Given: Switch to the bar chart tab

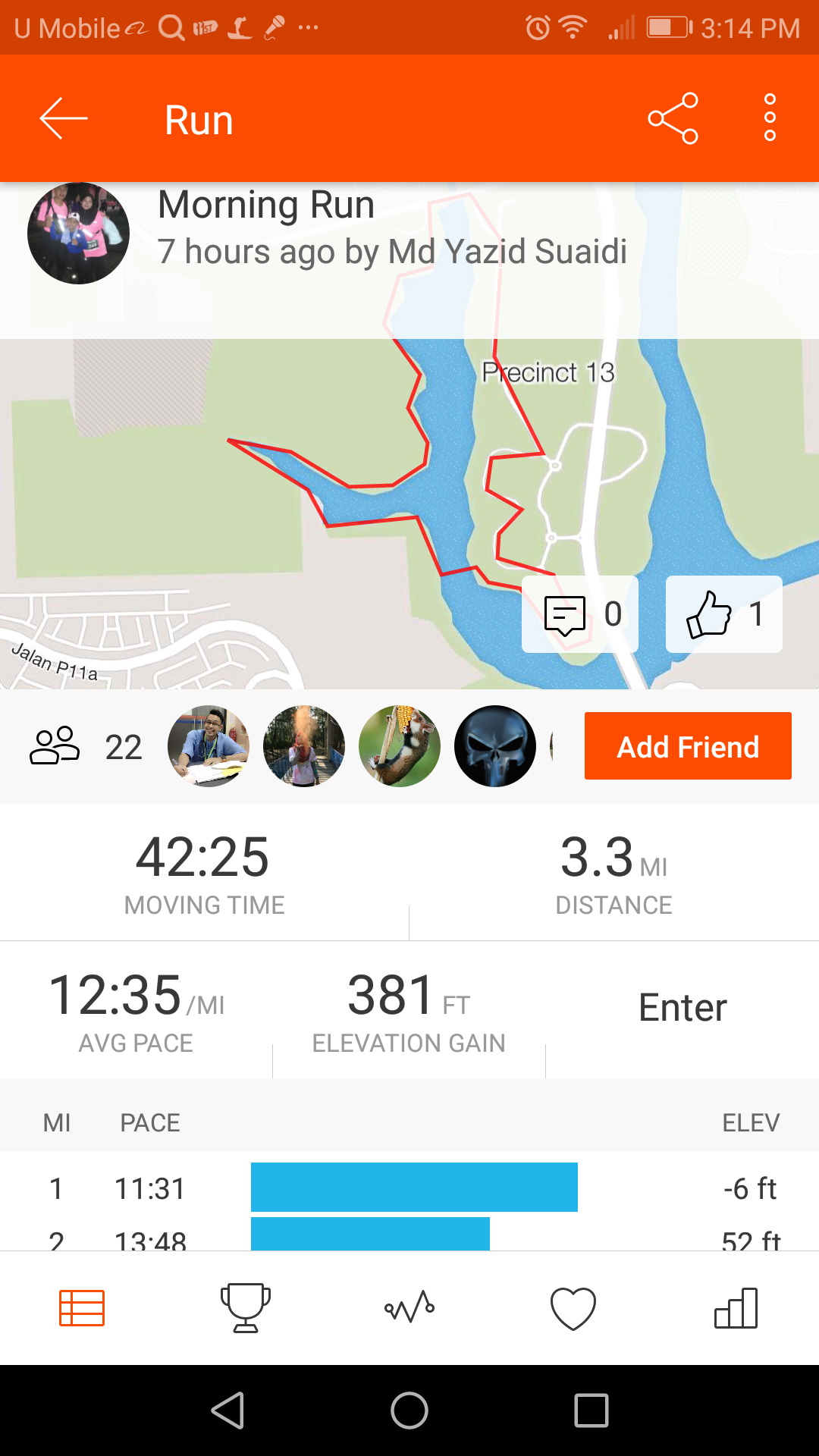Looking at the screenshot, I should tap(736, 1308).
